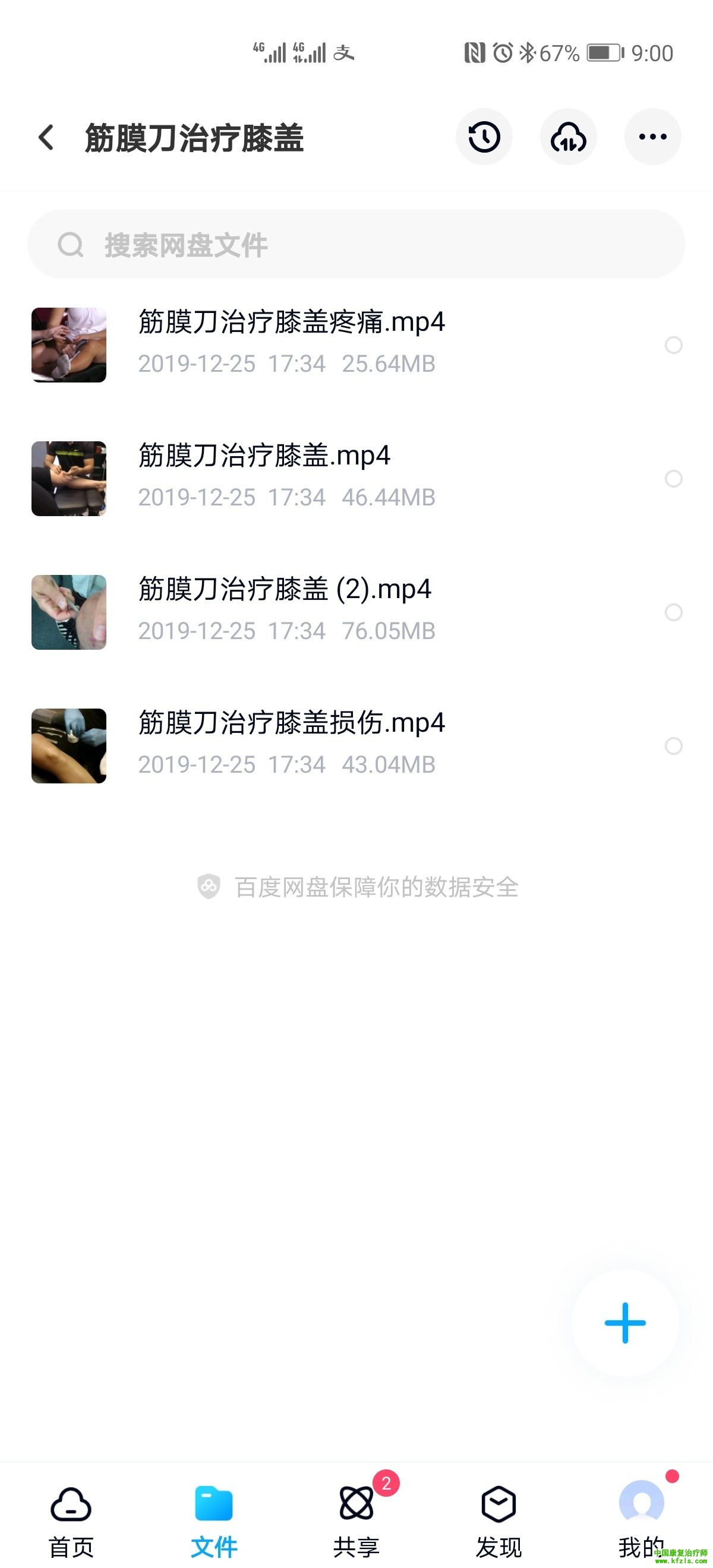Open video 筋膜刀治疗膝盖损伤.mp4
This screenshot has height=1568, width=713.
click(x=291, y=745)
